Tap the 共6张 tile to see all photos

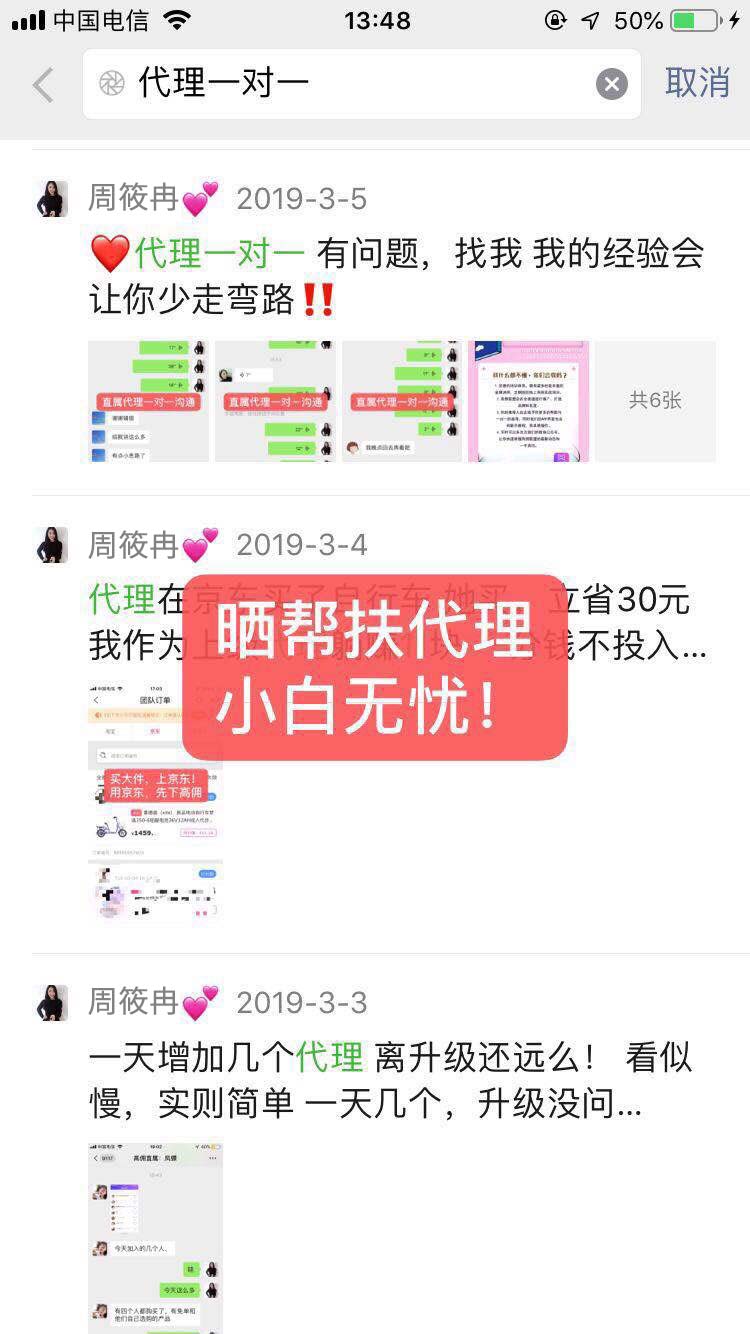pos(655,401)
